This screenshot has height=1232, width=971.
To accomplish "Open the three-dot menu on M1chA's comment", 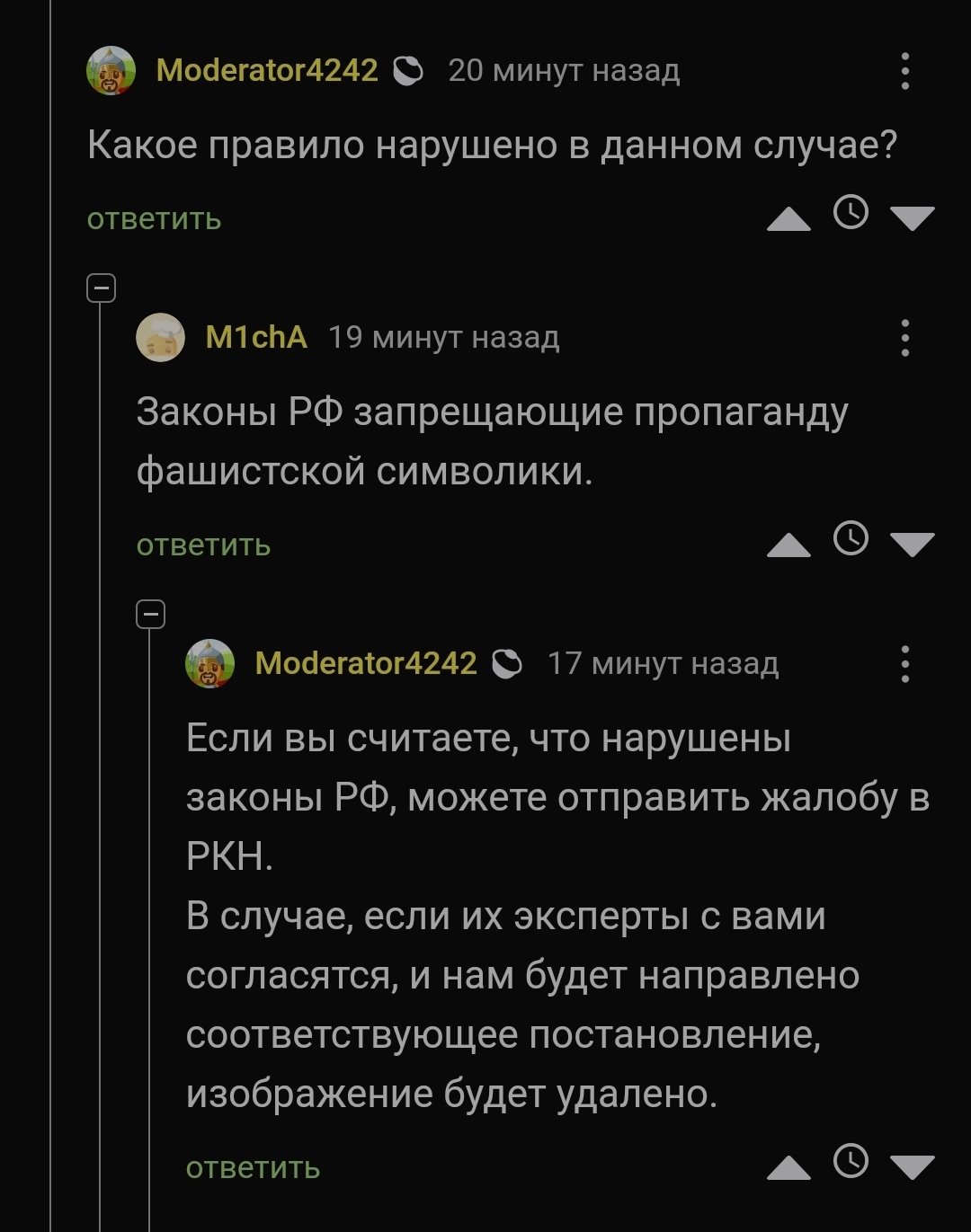I will pyautogui.click(x=904, y=338).
